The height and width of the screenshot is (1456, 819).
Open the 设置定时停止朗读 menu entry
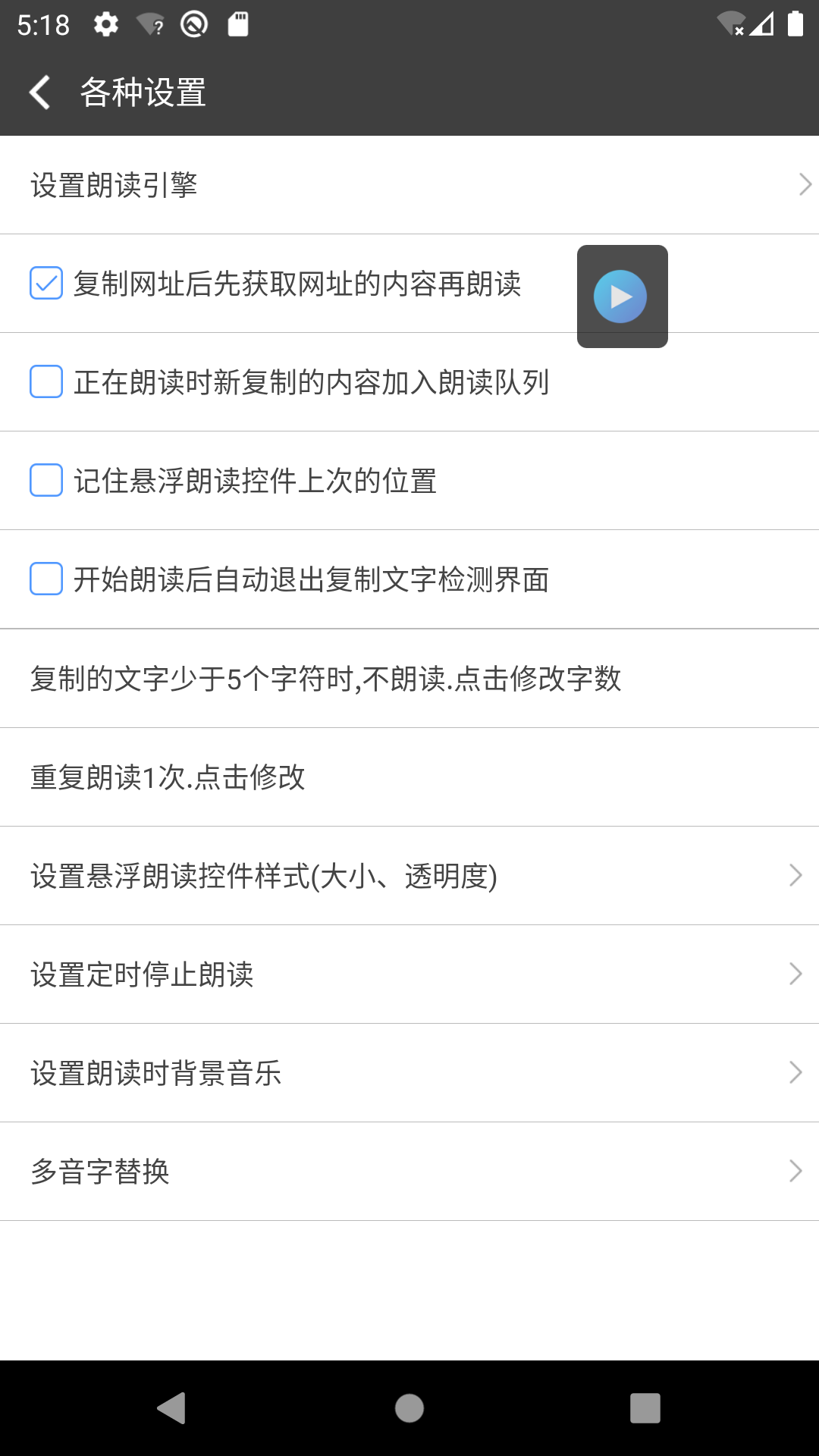point(409,974)
